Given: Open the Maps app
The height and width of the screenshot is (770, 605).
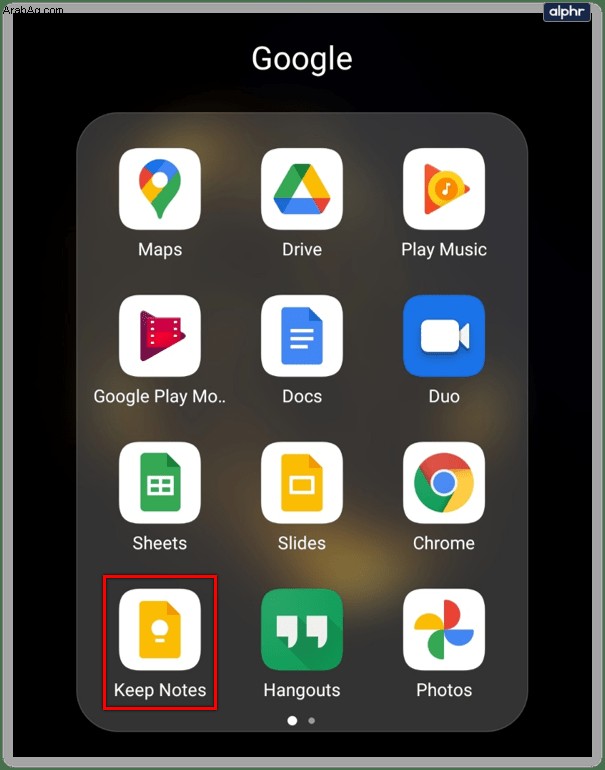Looking at the screenshot, I should pos(160,190).
